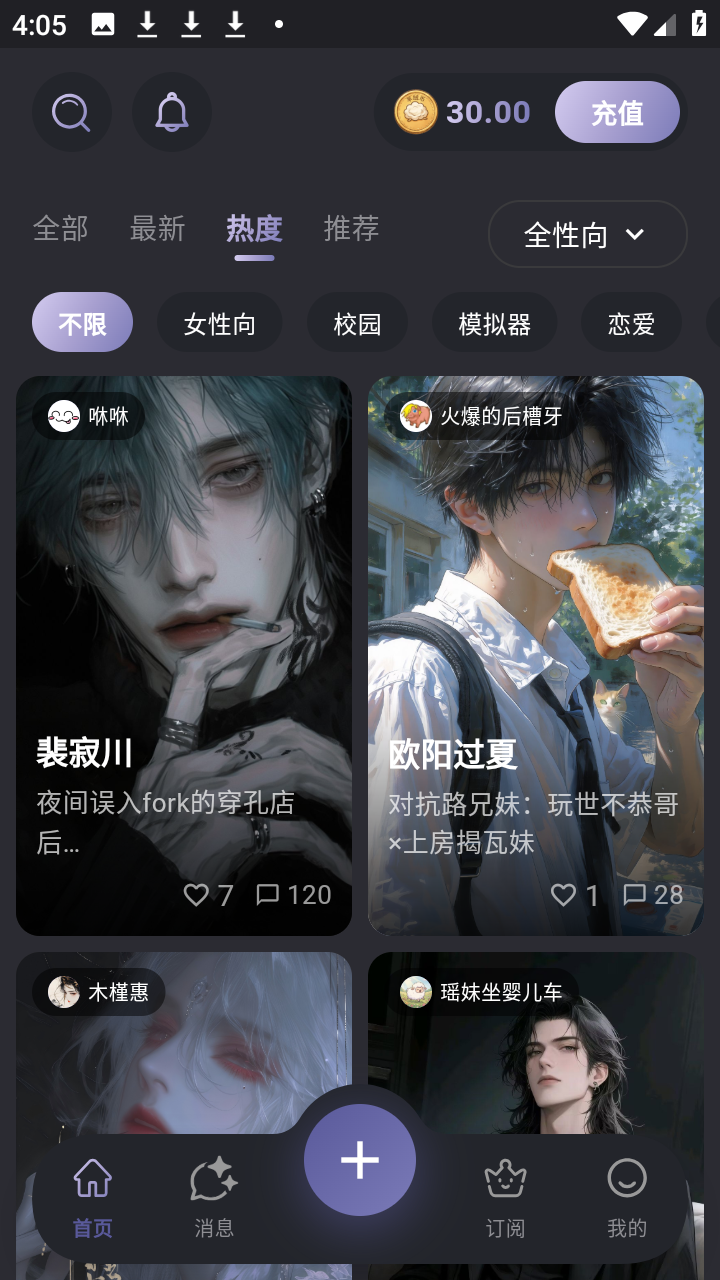The image size is (720, 1280).
Task: Go to the 消息 tab
Action: pos(214,1197)
